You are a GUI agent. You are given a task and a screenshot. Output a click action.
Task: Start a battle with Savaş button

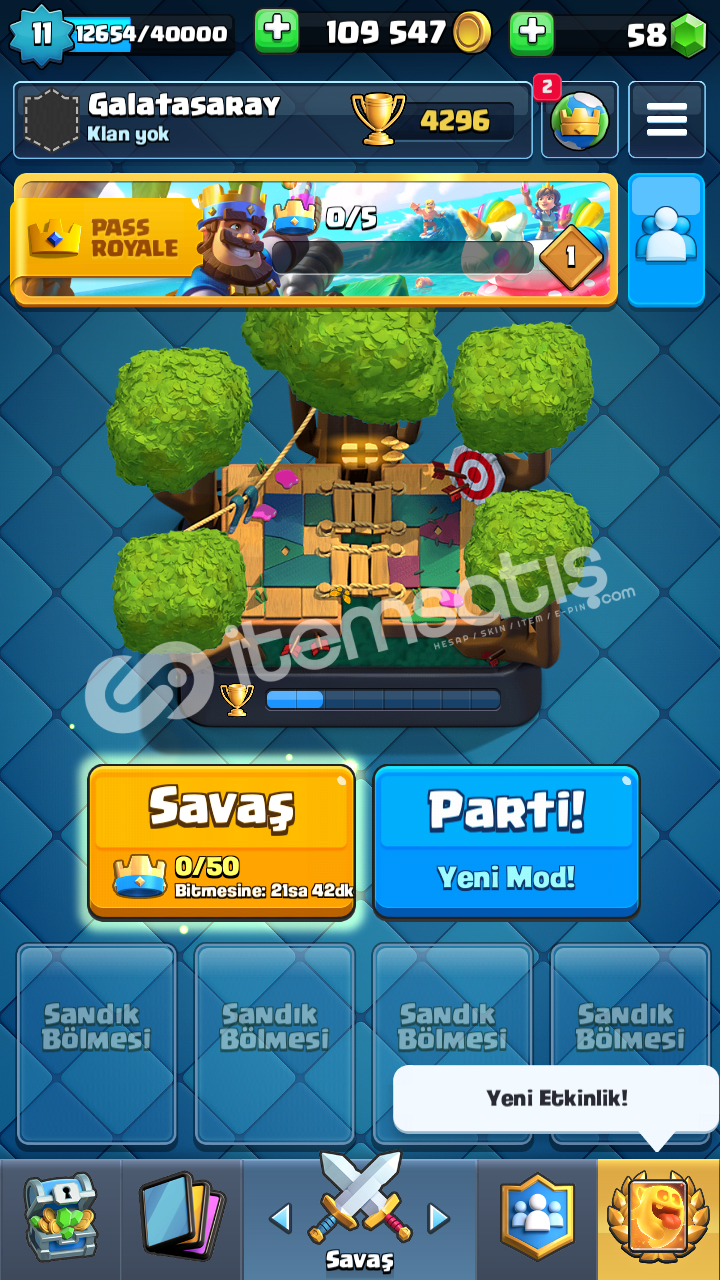click(x=221, y=840)
